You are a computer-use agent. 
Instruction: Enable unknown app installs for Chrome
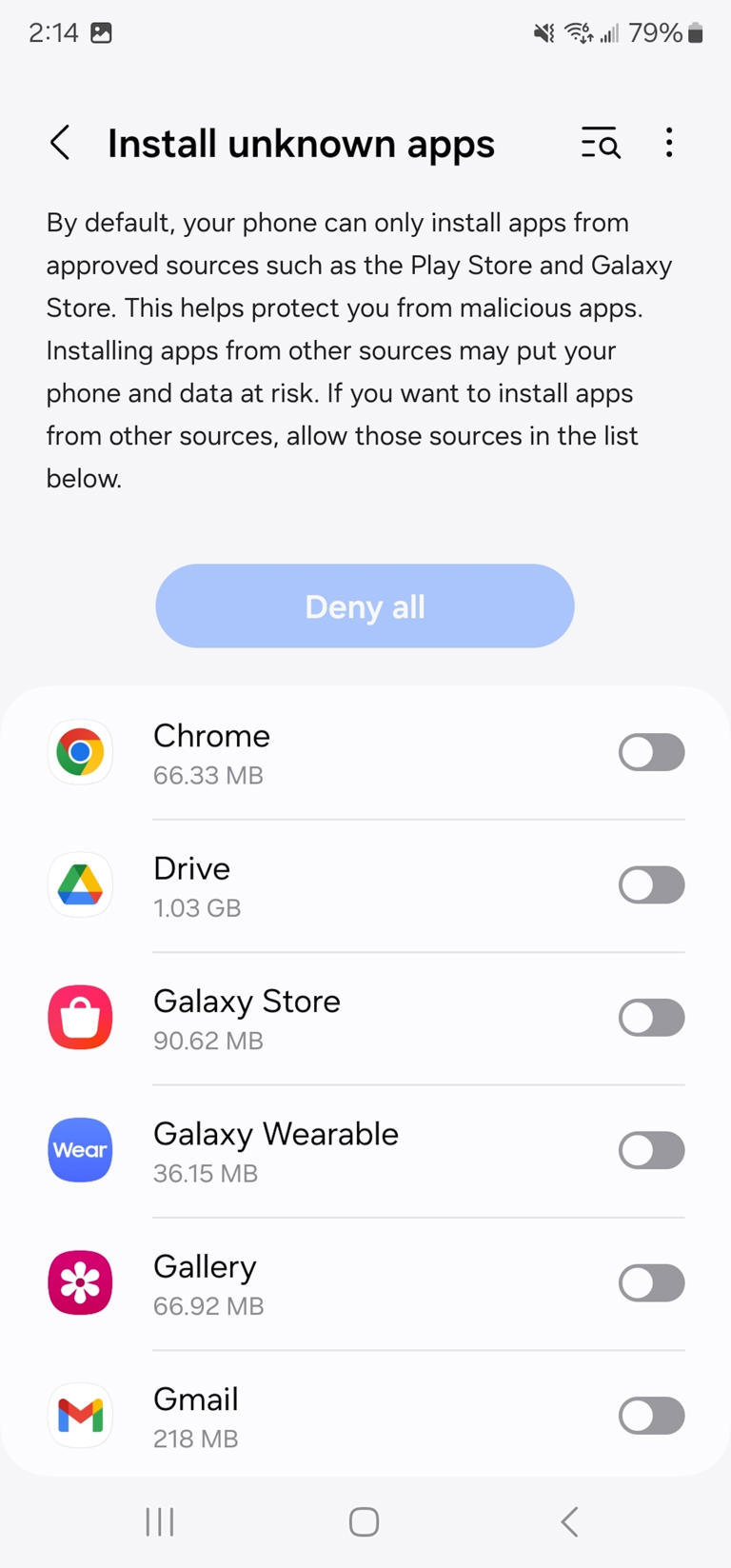(x=651, y=752)
